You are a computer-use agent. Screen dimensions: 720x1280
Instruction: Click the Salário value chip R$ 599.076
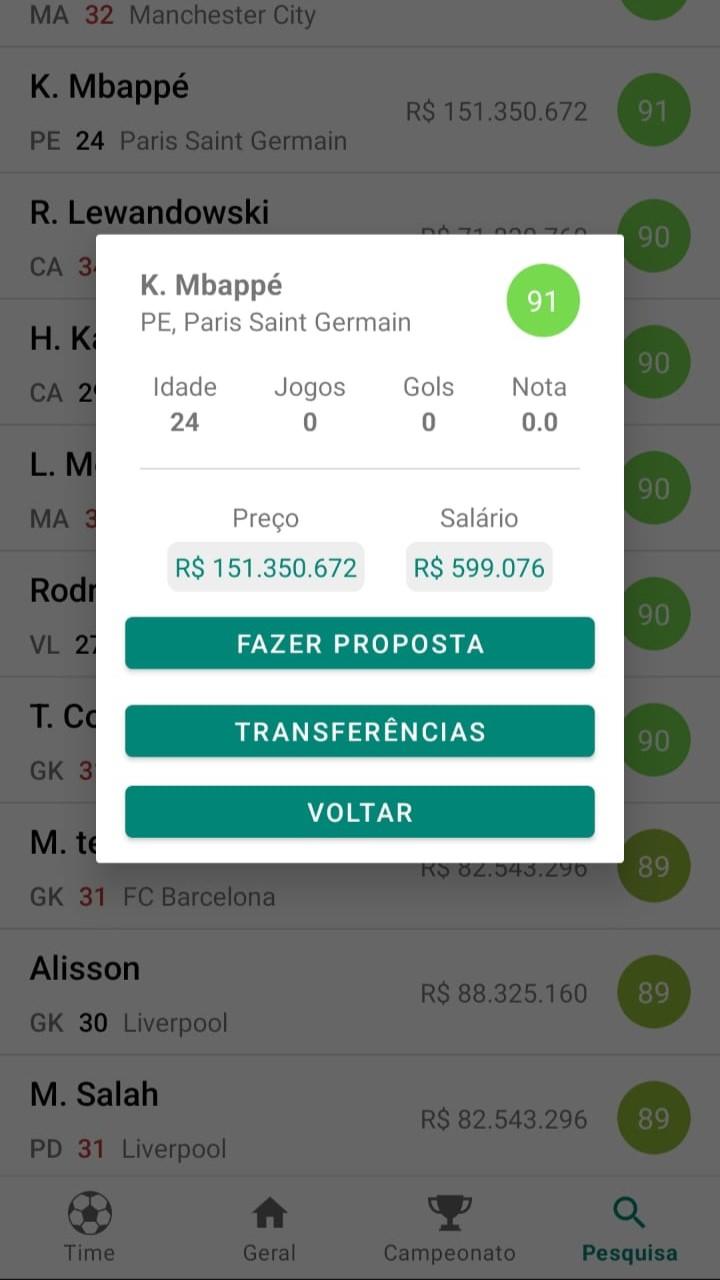pos(478,567)
